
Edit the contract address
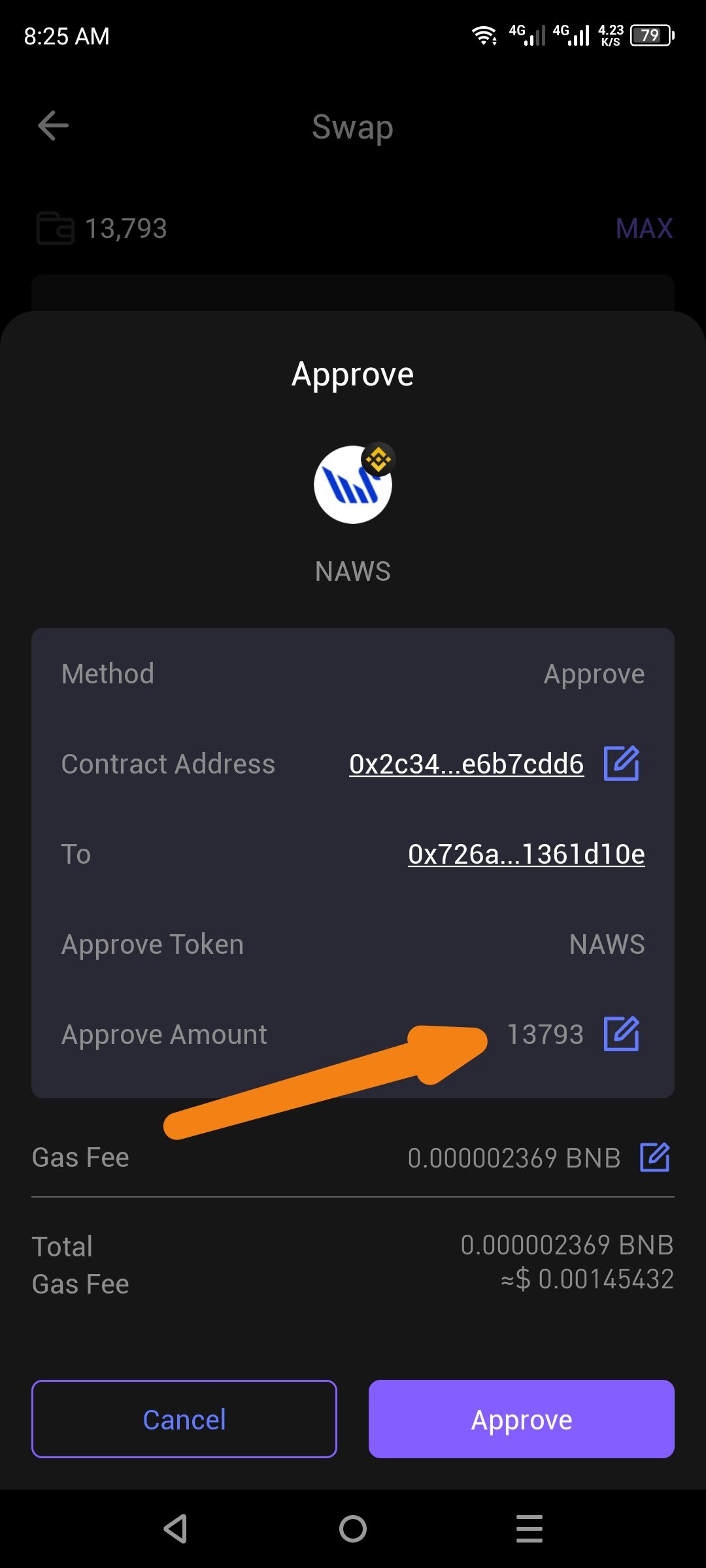coord(621,763)
